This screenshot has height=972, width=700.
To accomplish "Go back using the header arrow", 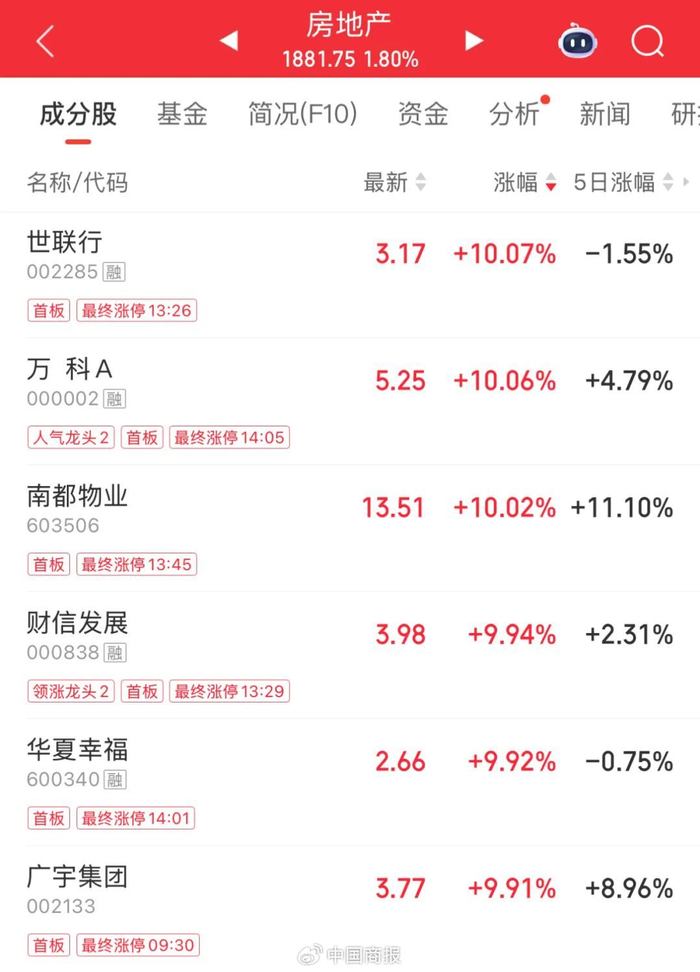I will tap(45, 41).
